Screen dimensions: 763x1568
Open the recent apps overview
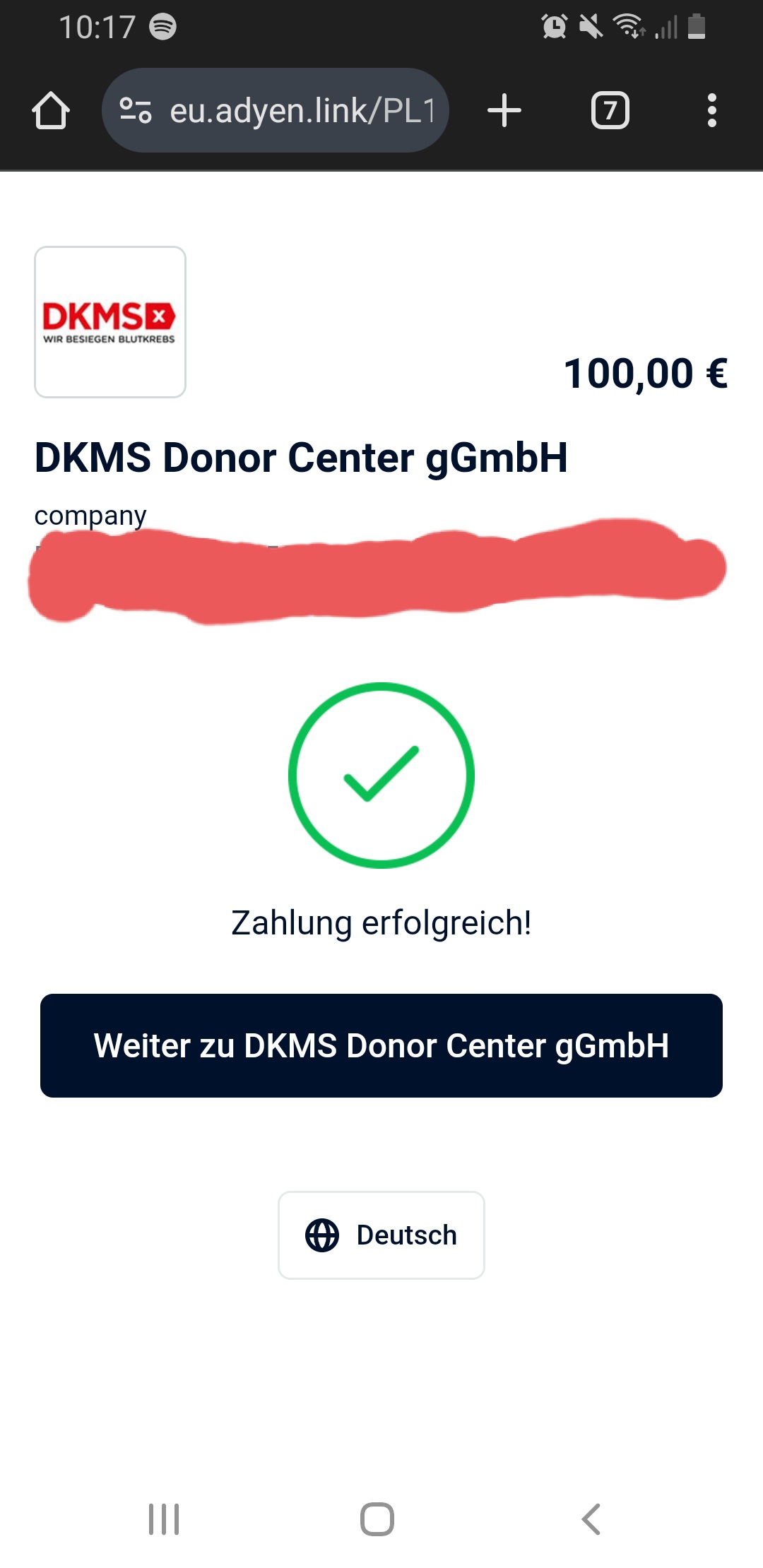(x=164, y=1519)
